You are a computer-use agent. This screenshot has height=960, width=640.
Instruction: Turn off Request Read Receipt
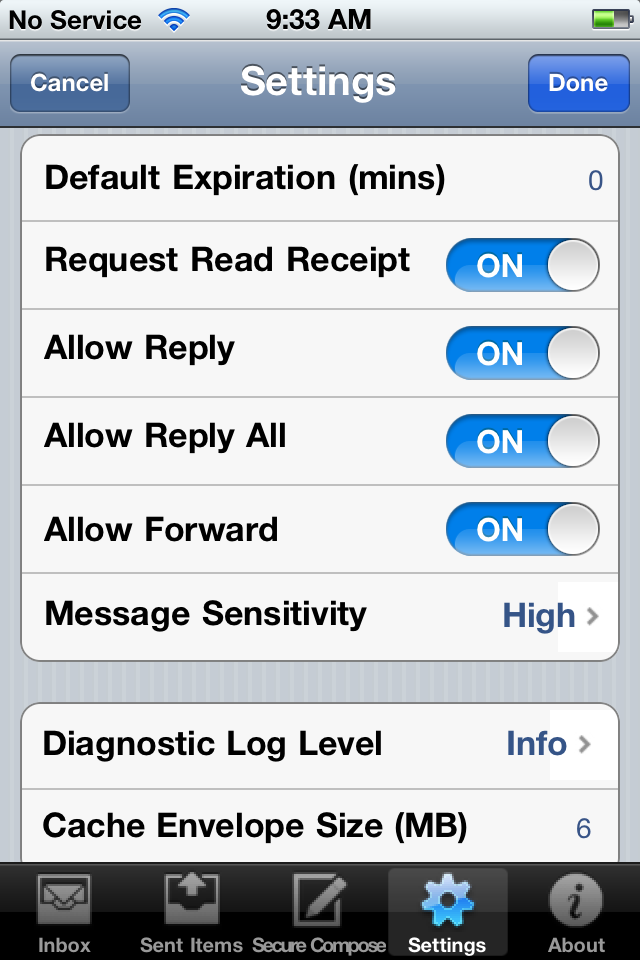tap(522, 266)
